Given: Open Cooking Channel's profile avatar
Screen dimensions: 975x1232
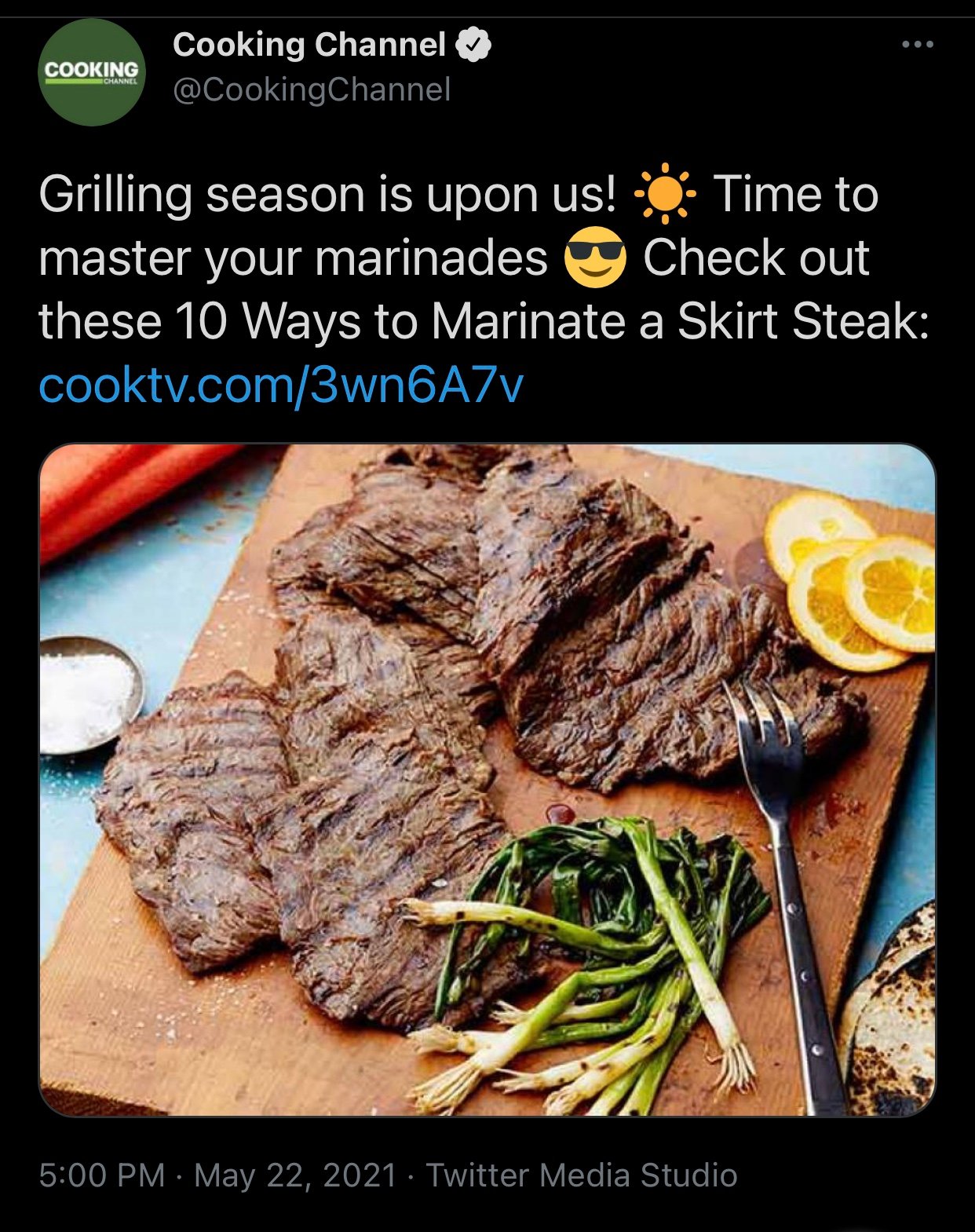Looking at the screenshot, I should tap(92, 73).
